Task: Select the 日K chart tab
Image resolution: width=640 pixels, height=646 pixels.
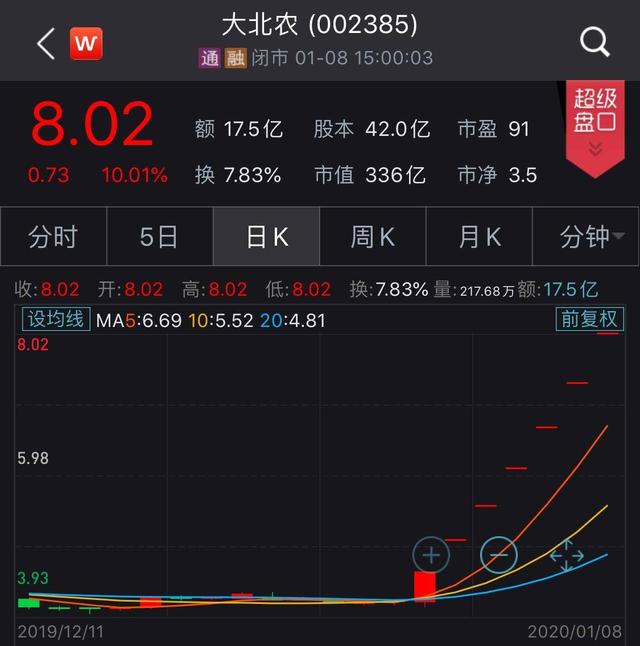Action: (266, 237)
